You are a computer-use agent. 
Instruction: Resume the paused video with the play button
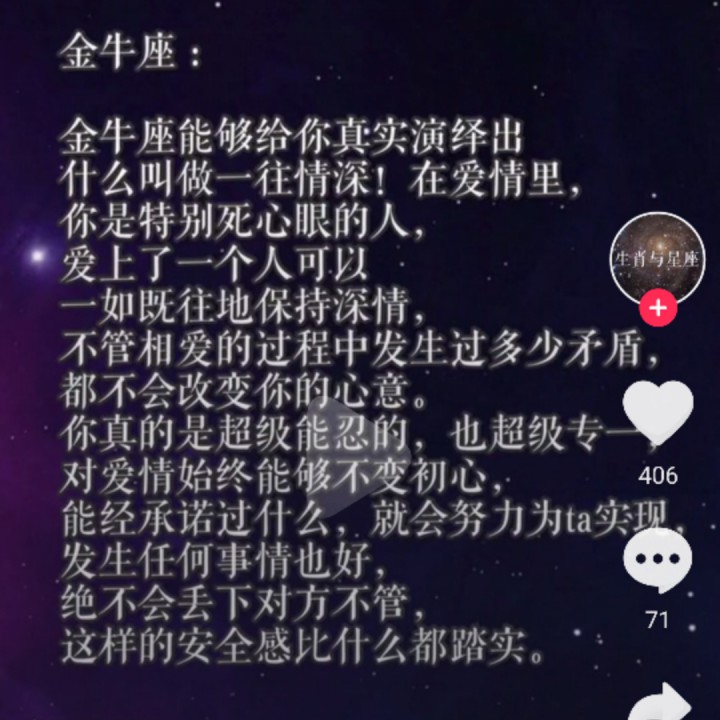(358, 457)
